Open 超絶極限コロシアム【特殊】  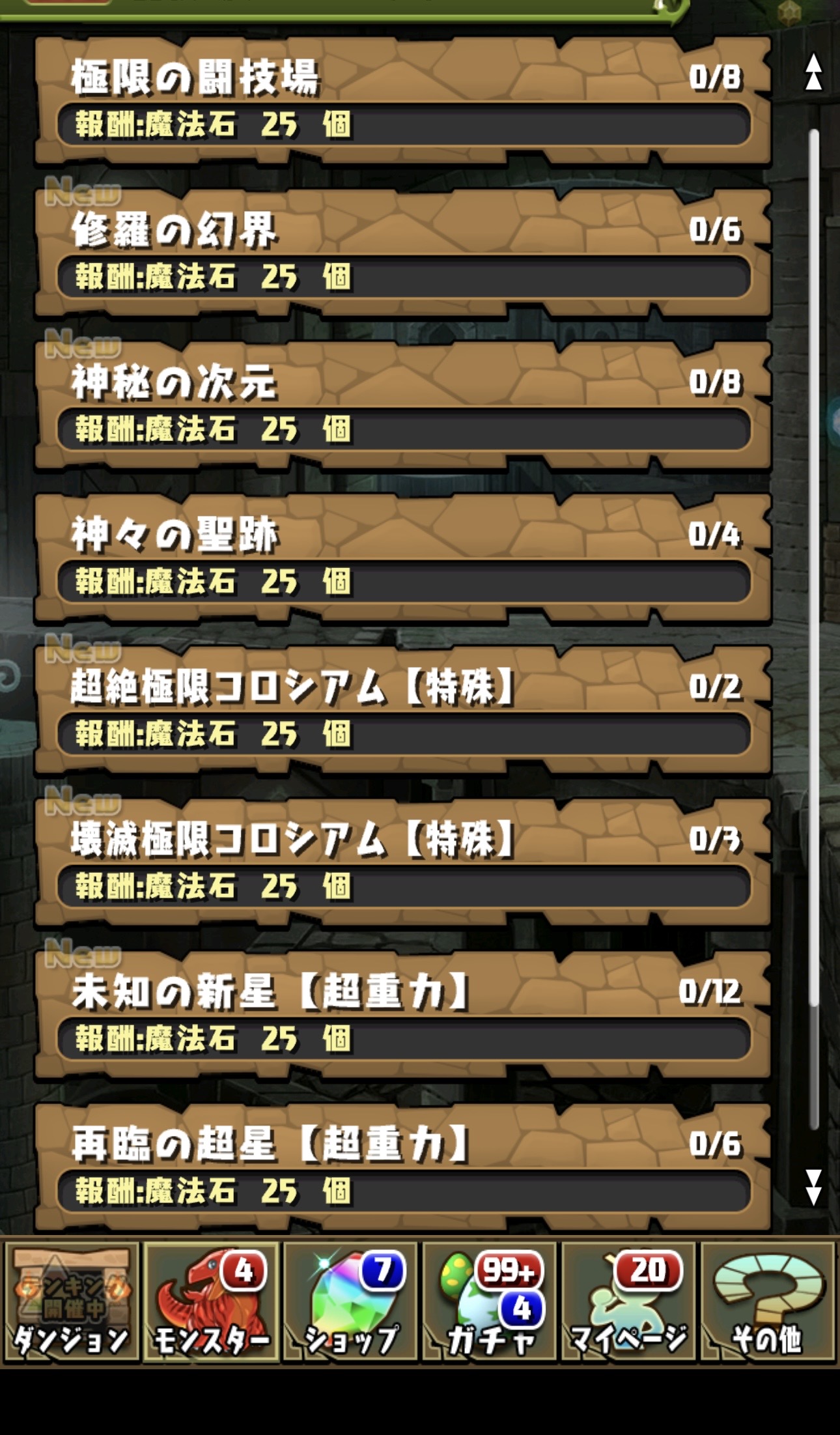coord(402,711)
